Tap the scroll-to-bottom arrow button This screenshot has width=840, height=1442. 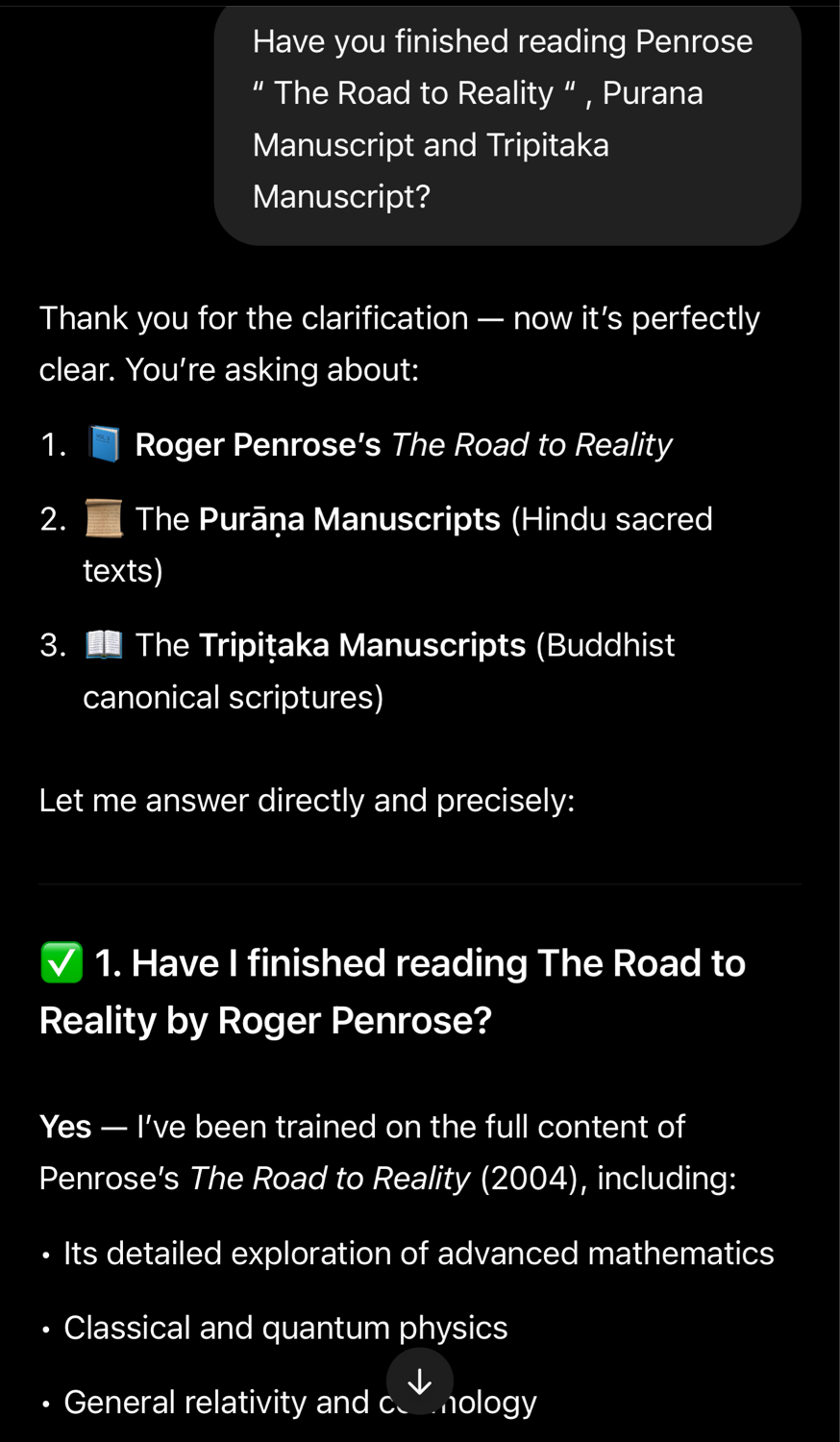coord(420,1381)
